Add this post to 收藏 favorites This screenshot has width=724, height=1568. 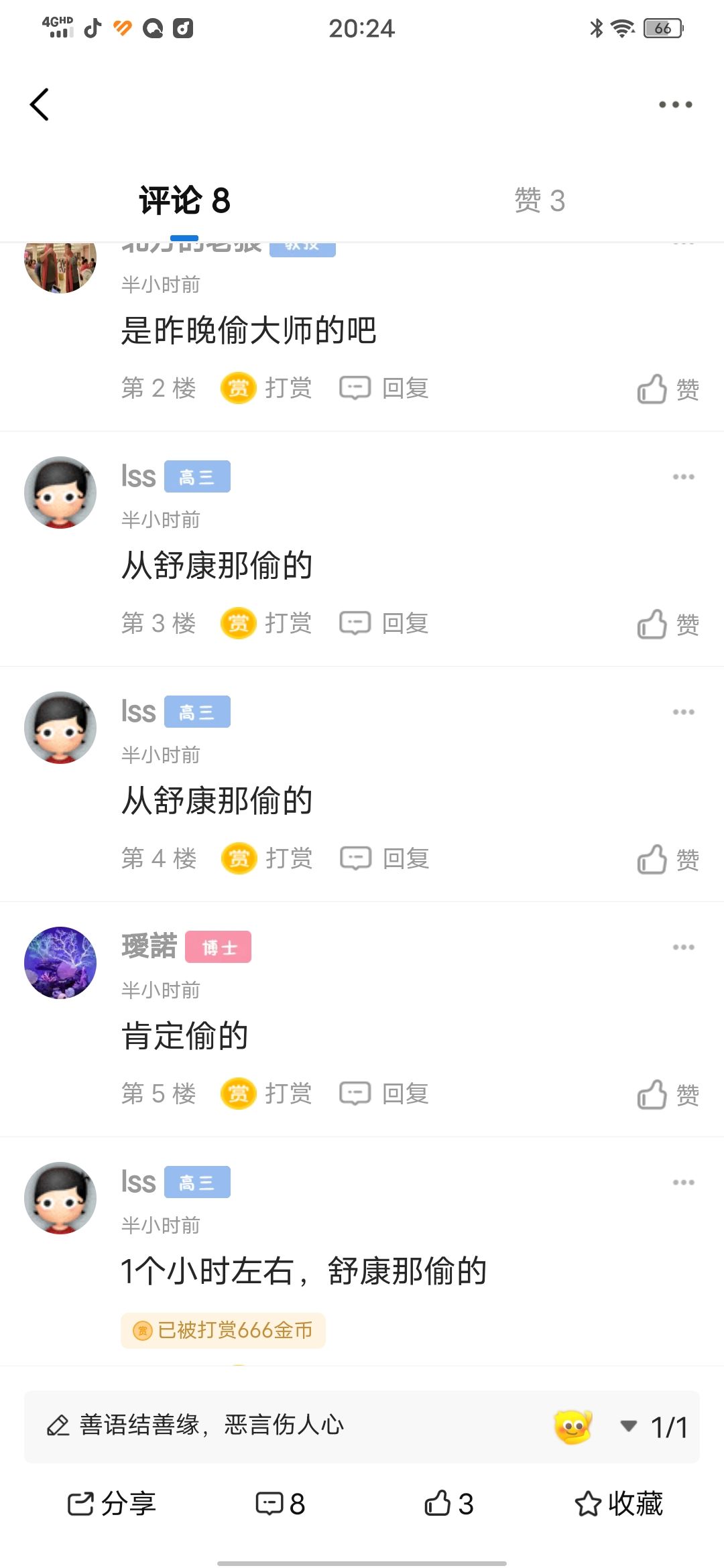pyautogui.click(x=618, y=1504)
